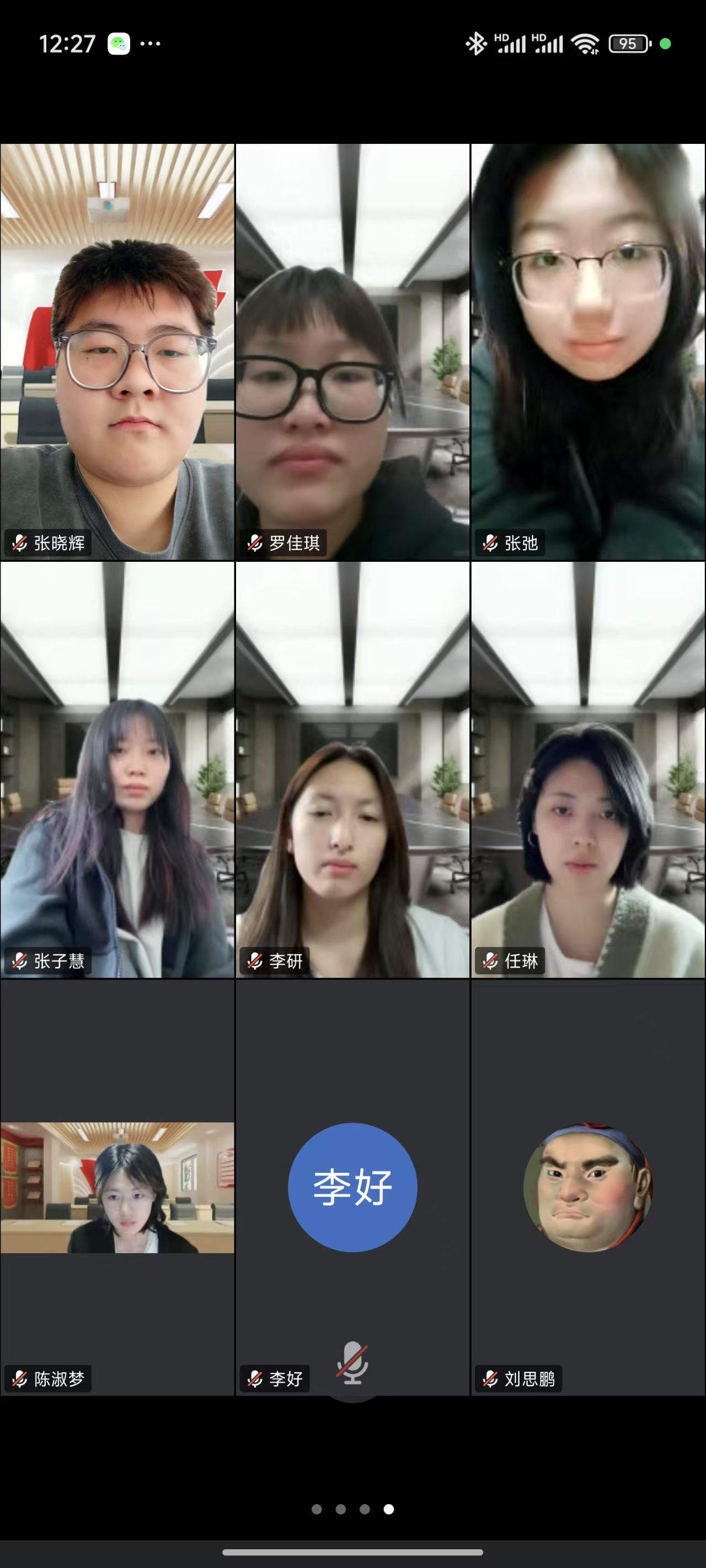Select 张子慧's video tile
Screen dimensions: 706x1568
click(117, 769)
